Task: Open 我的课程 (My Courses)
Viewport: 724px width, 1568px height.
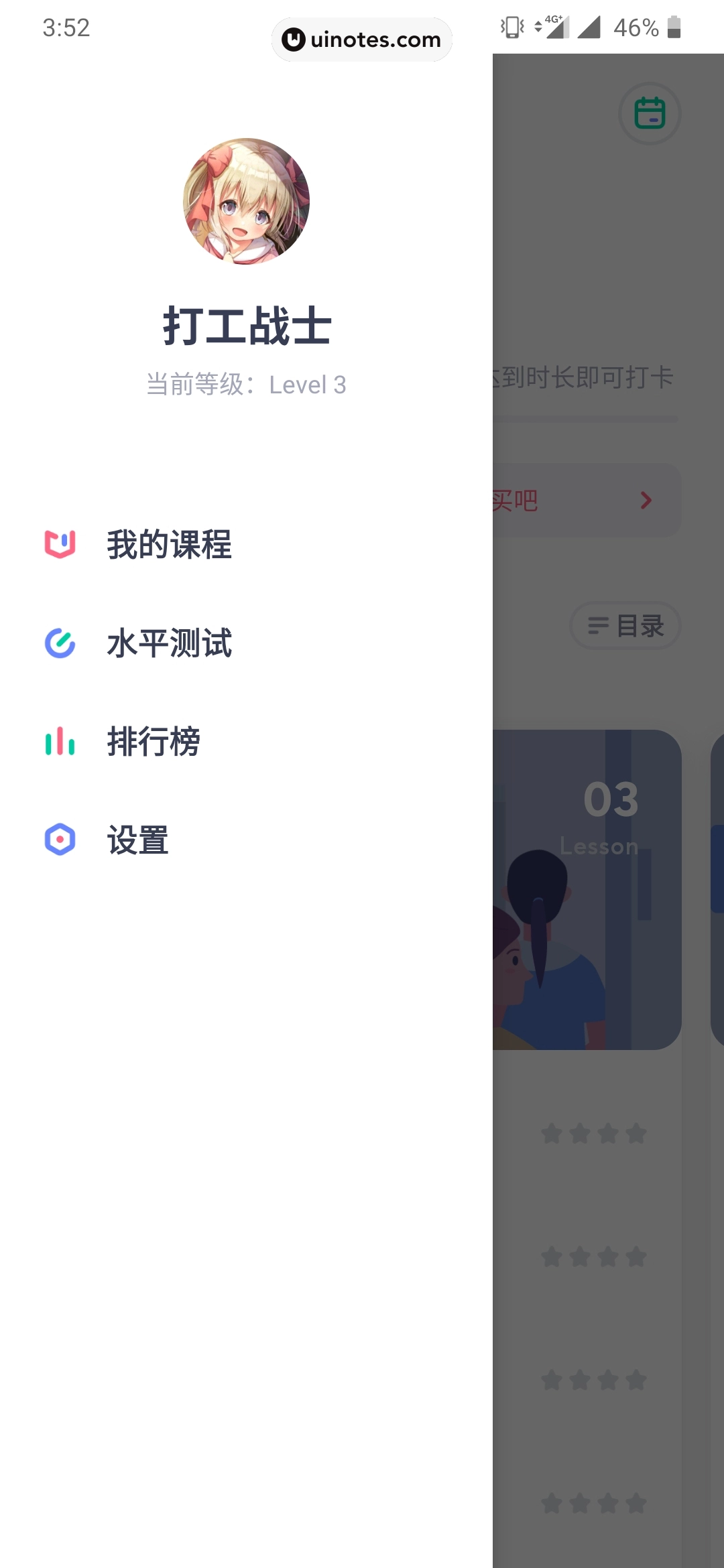Action: click(x=169, y=544)
